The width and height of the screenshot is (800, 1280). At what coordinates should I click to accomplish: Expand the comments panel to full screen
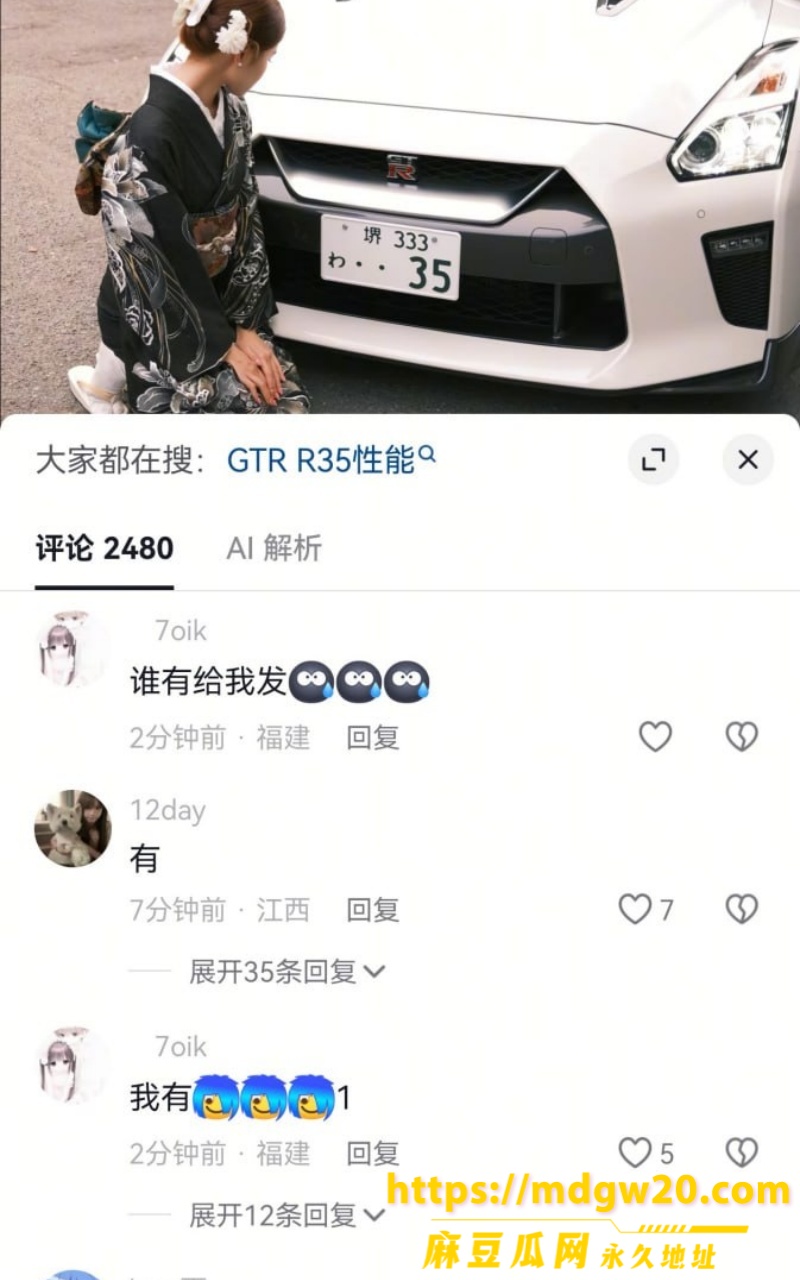point(653,460)
